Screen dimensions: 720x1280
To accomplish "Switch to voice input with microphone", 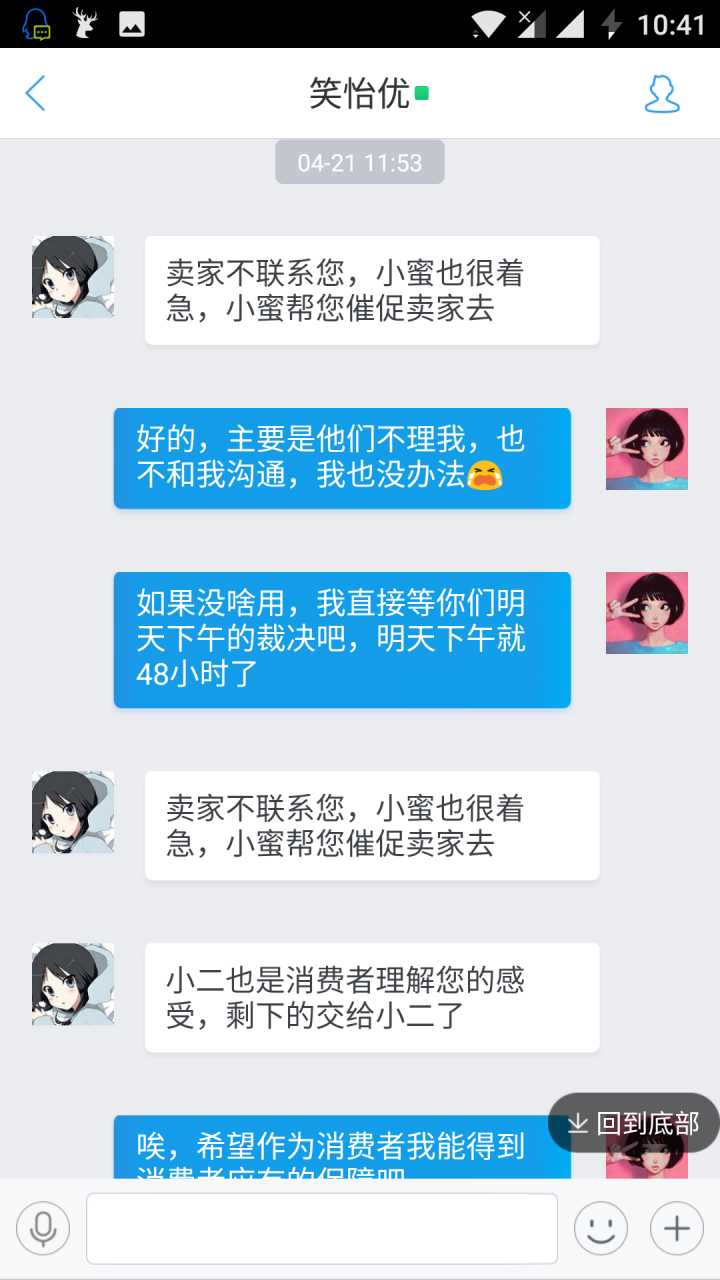I will click(x=43, y=1228).
